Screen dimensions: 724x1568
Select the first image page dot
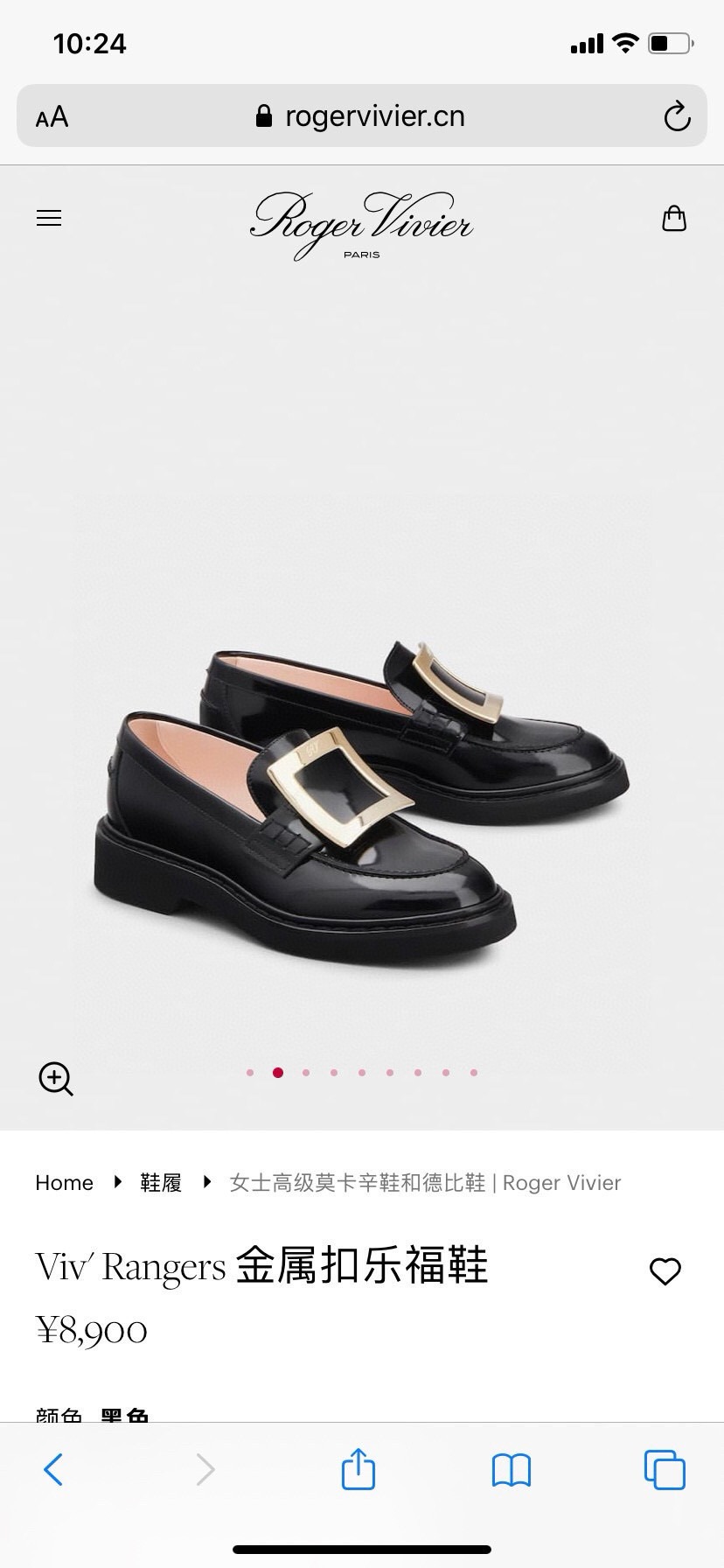coord(250,1072)
